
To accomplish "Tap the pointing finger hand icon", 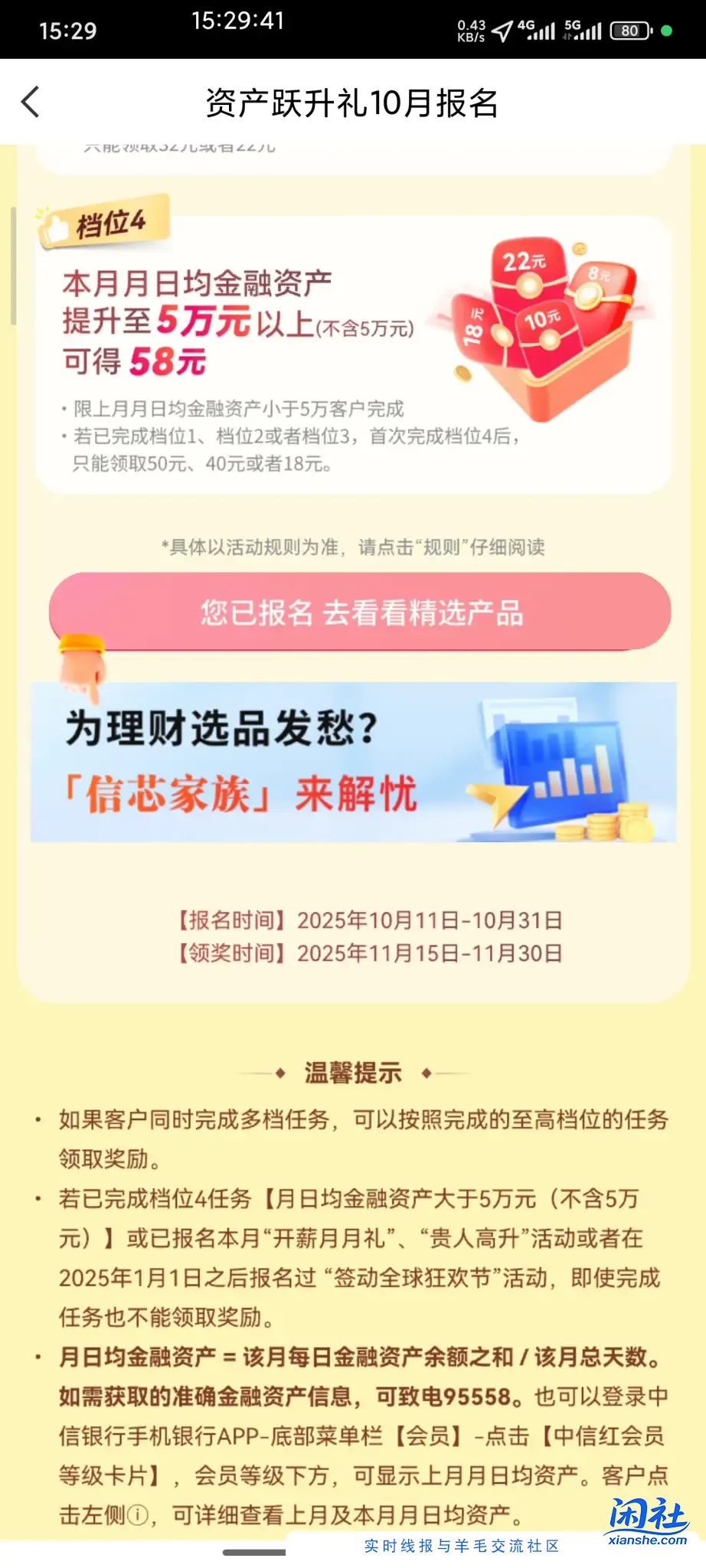I will click(x=84, y=666).
